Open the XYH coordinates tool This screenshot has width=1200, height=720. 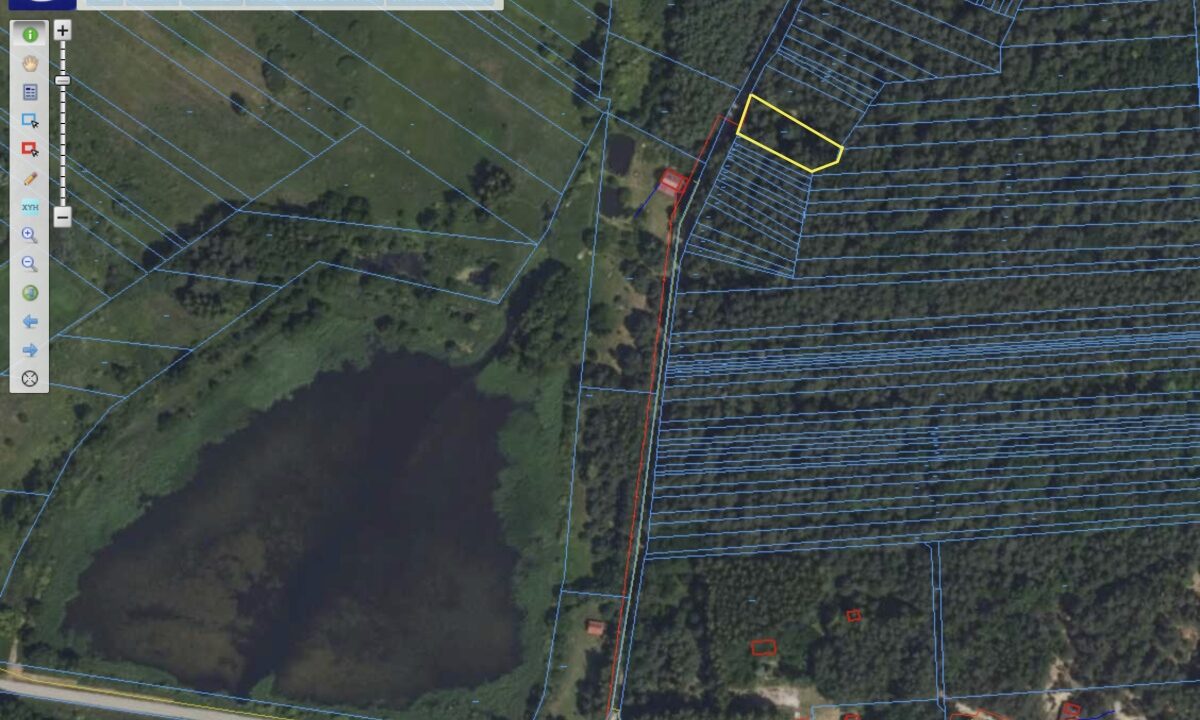[30, 207]
